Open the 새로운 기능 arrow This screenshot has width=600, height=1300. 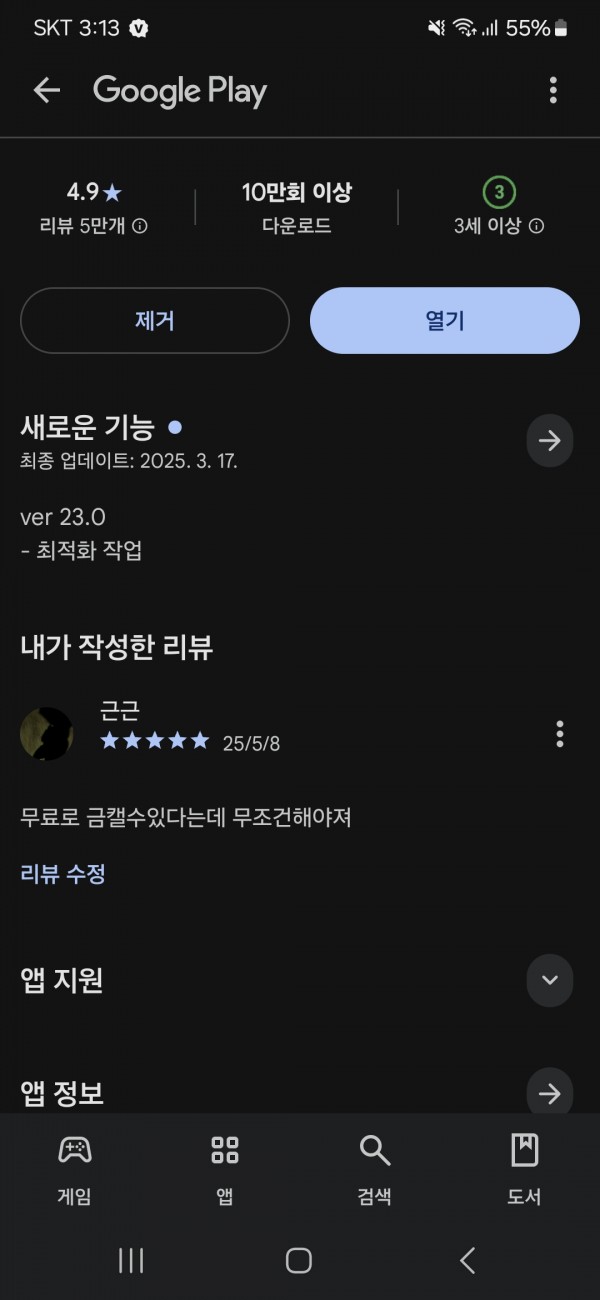(550, 440)
